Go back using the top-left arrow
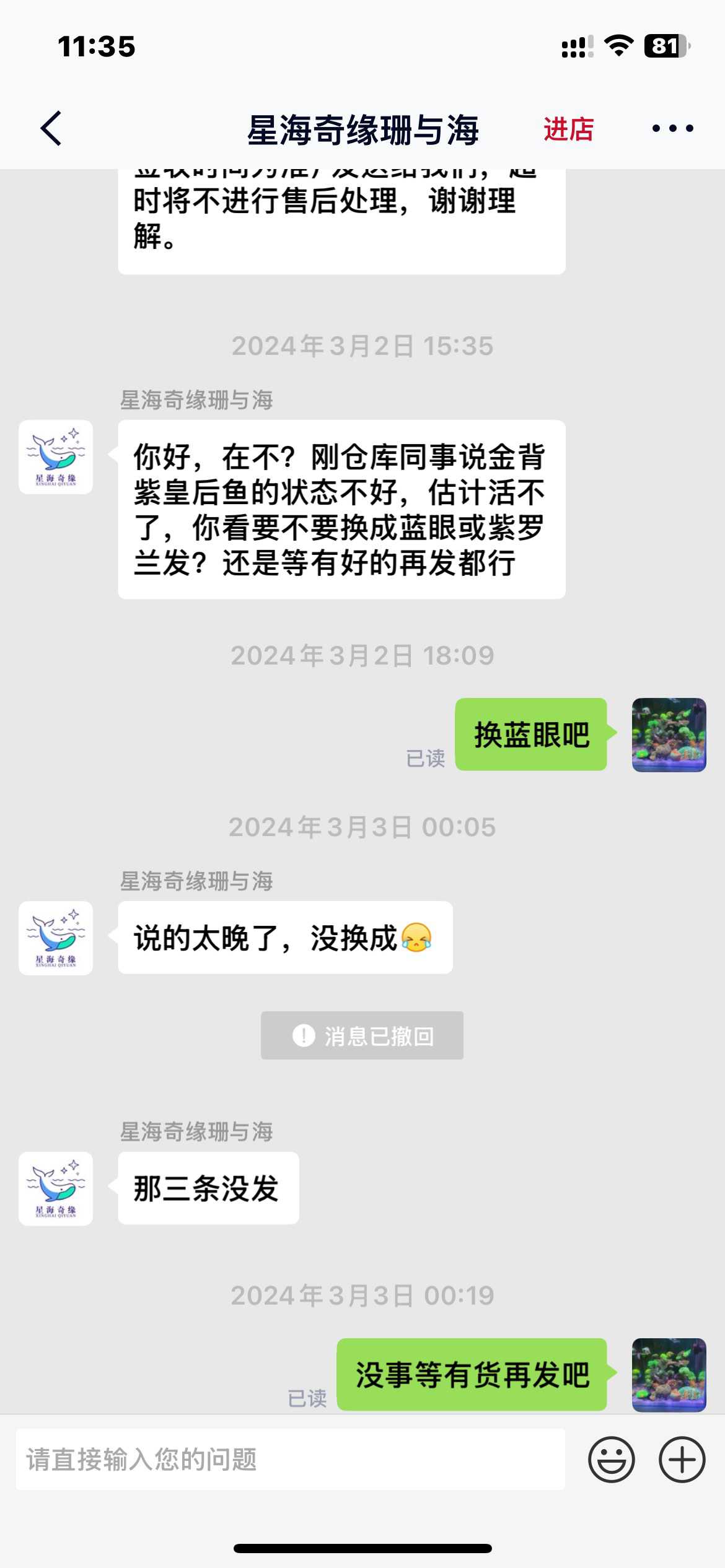Screen dimensions: 725x1568 (x=51, y=129)
